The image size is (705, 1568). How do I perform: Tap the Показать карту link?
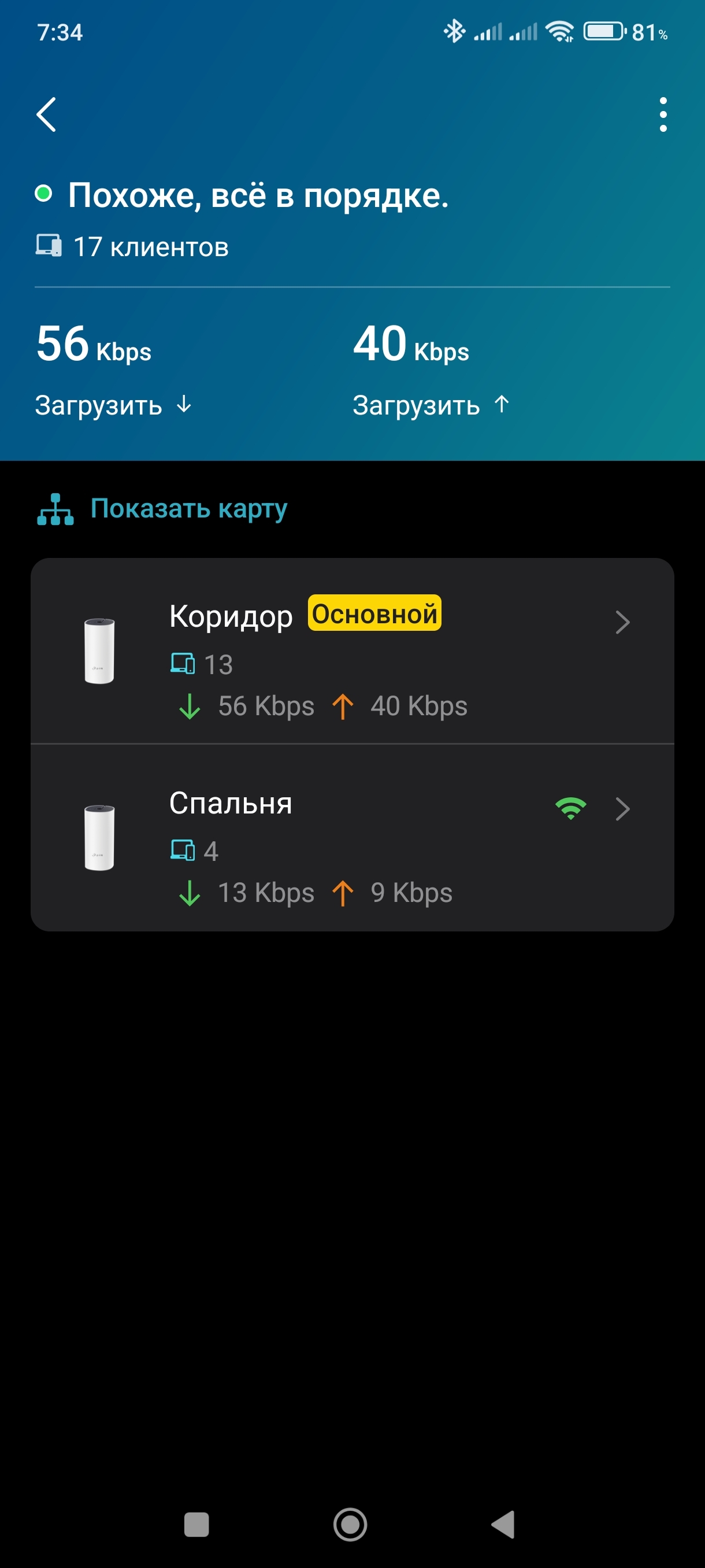pyautogui.click(x=188, y=508)
